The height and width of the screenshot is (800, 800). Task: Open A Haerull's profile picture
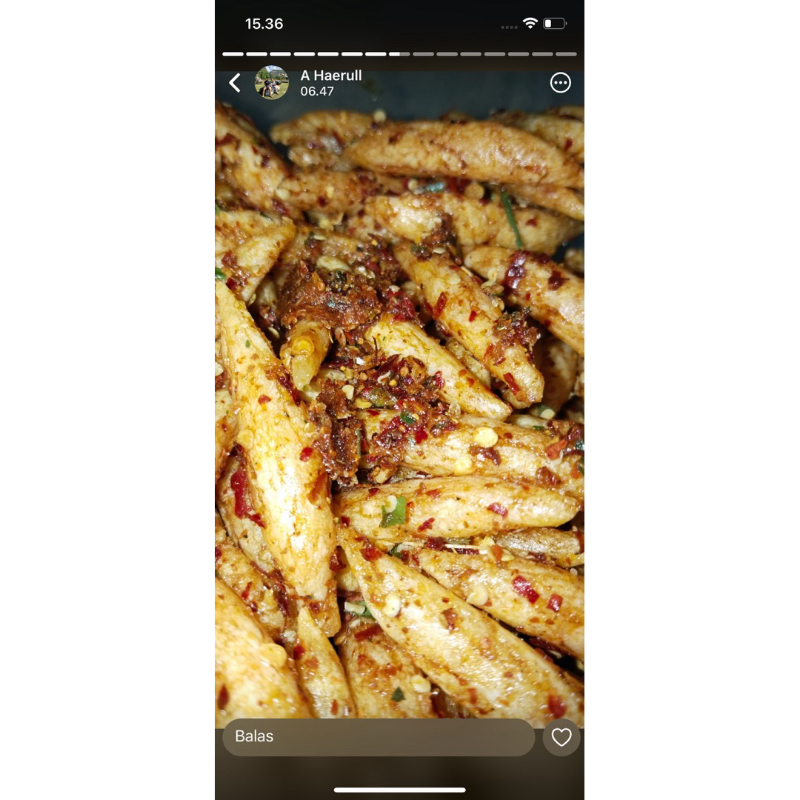[x=272, y=83]
